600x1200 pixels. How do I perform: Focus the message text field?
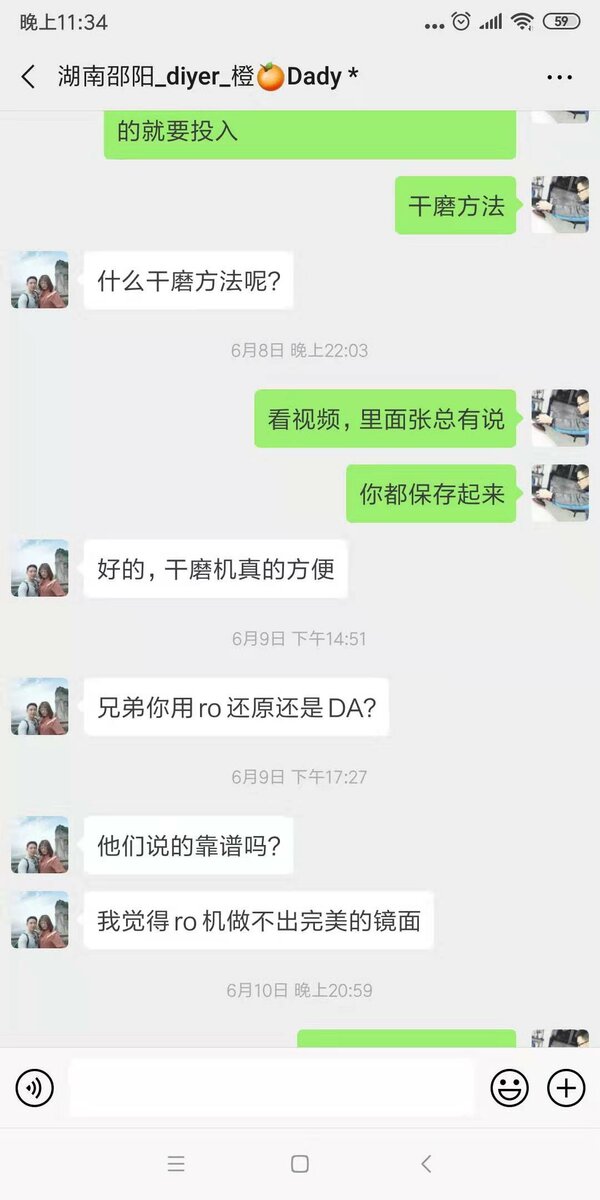pyautogui.click(x=270, y=1088)
